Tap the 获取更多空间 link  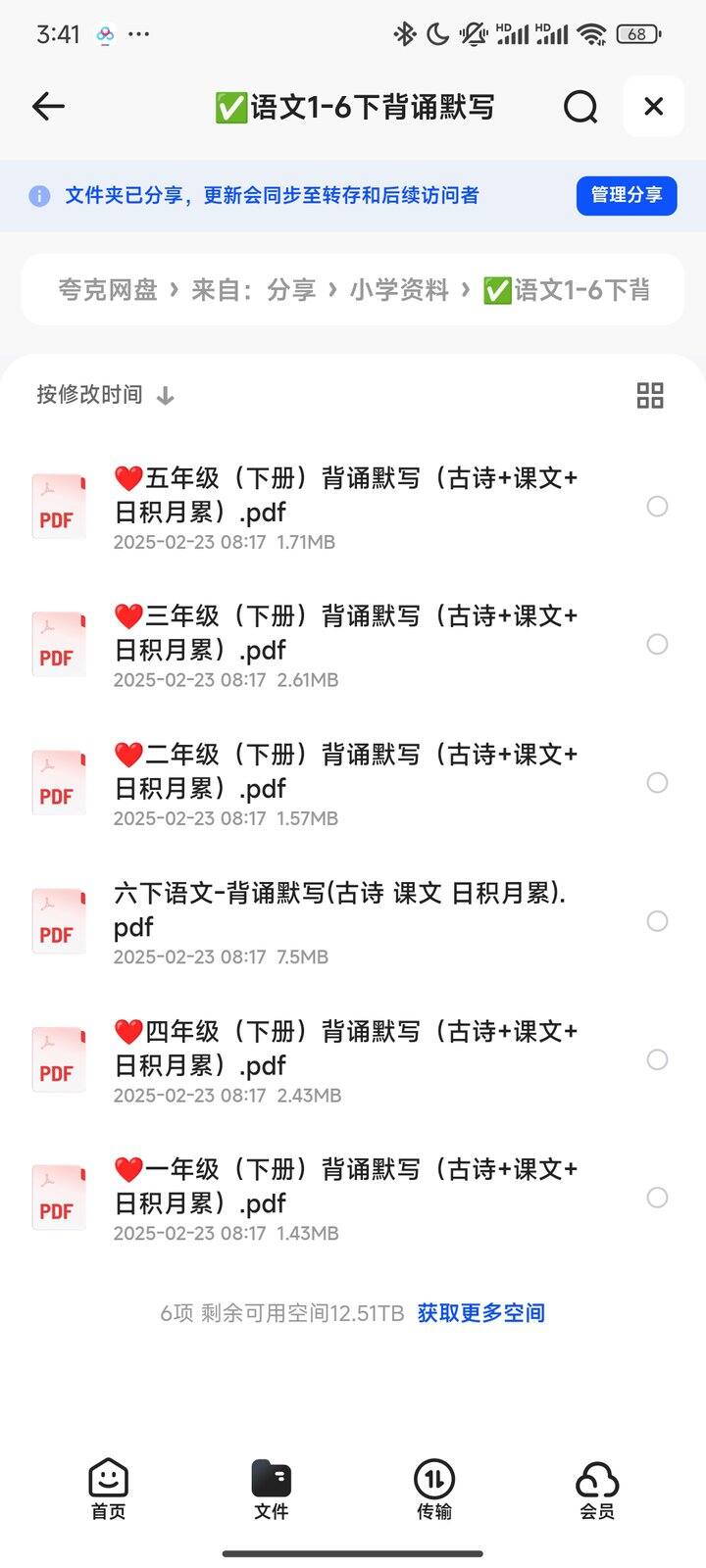(481, 1313)
